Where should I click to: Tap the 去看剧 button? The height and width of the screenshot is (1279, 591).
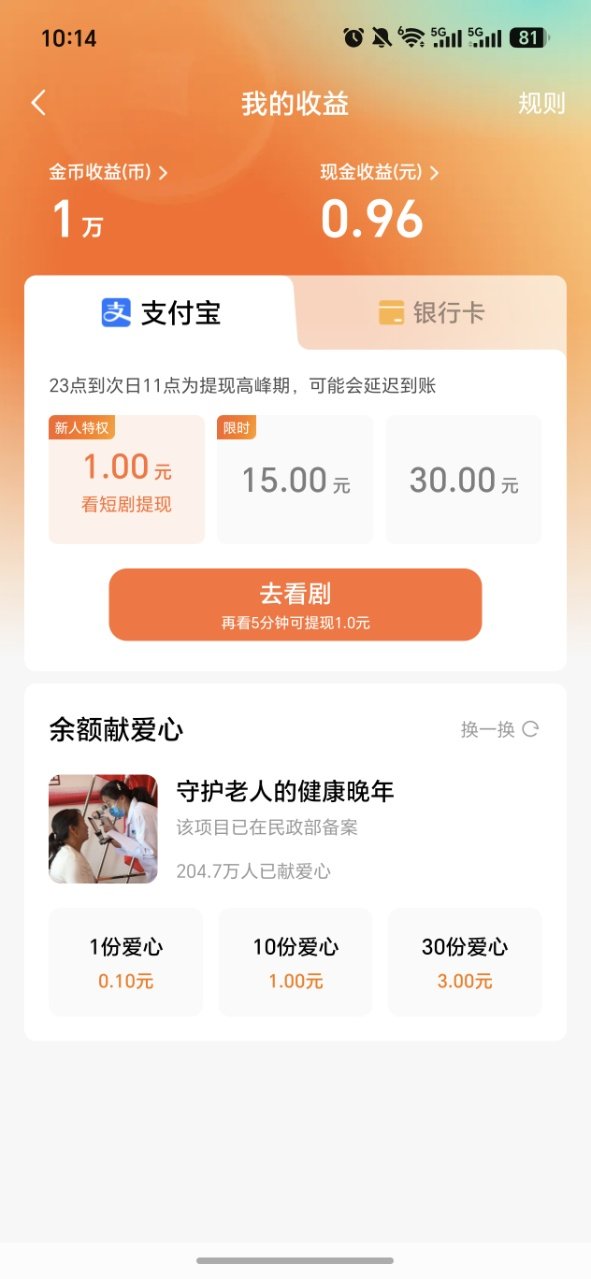[x=295, y=604]
